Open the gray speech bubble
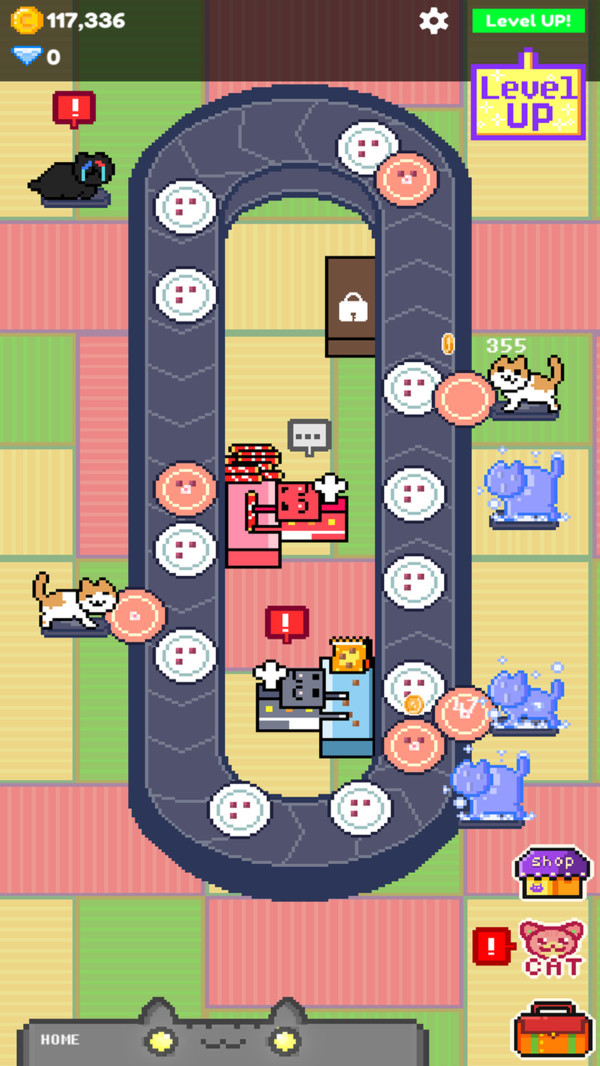This screenshot has width=600, height=1066. pos(309,437)
